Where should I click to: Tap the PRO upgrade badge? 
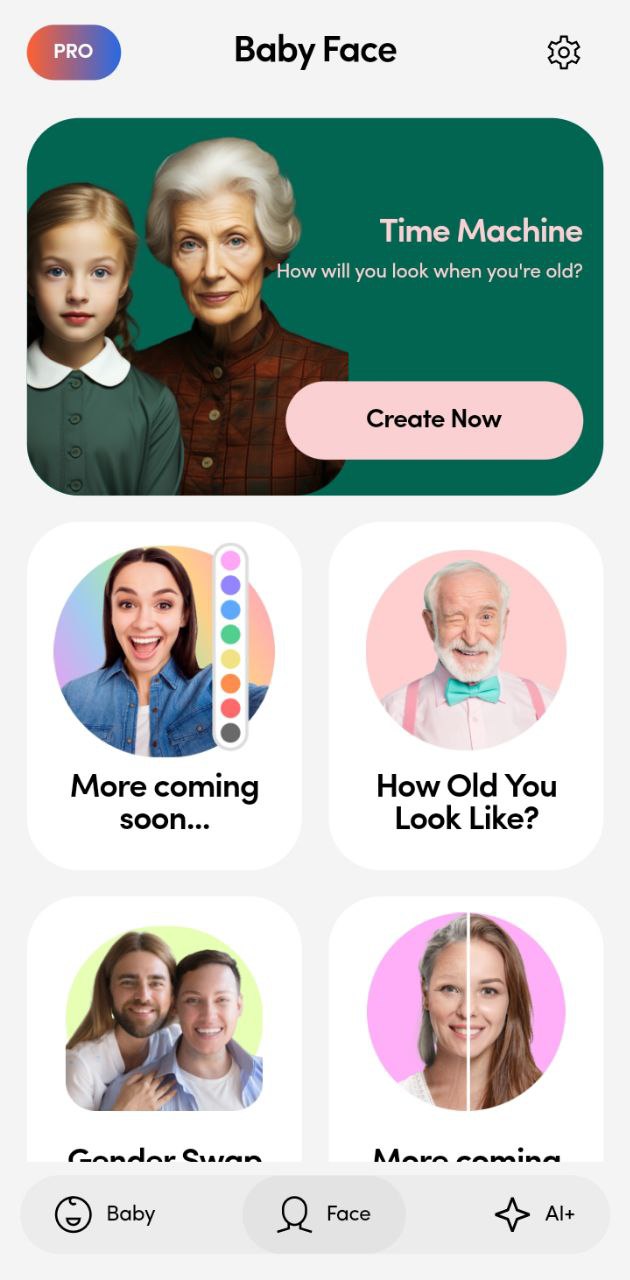74,52
